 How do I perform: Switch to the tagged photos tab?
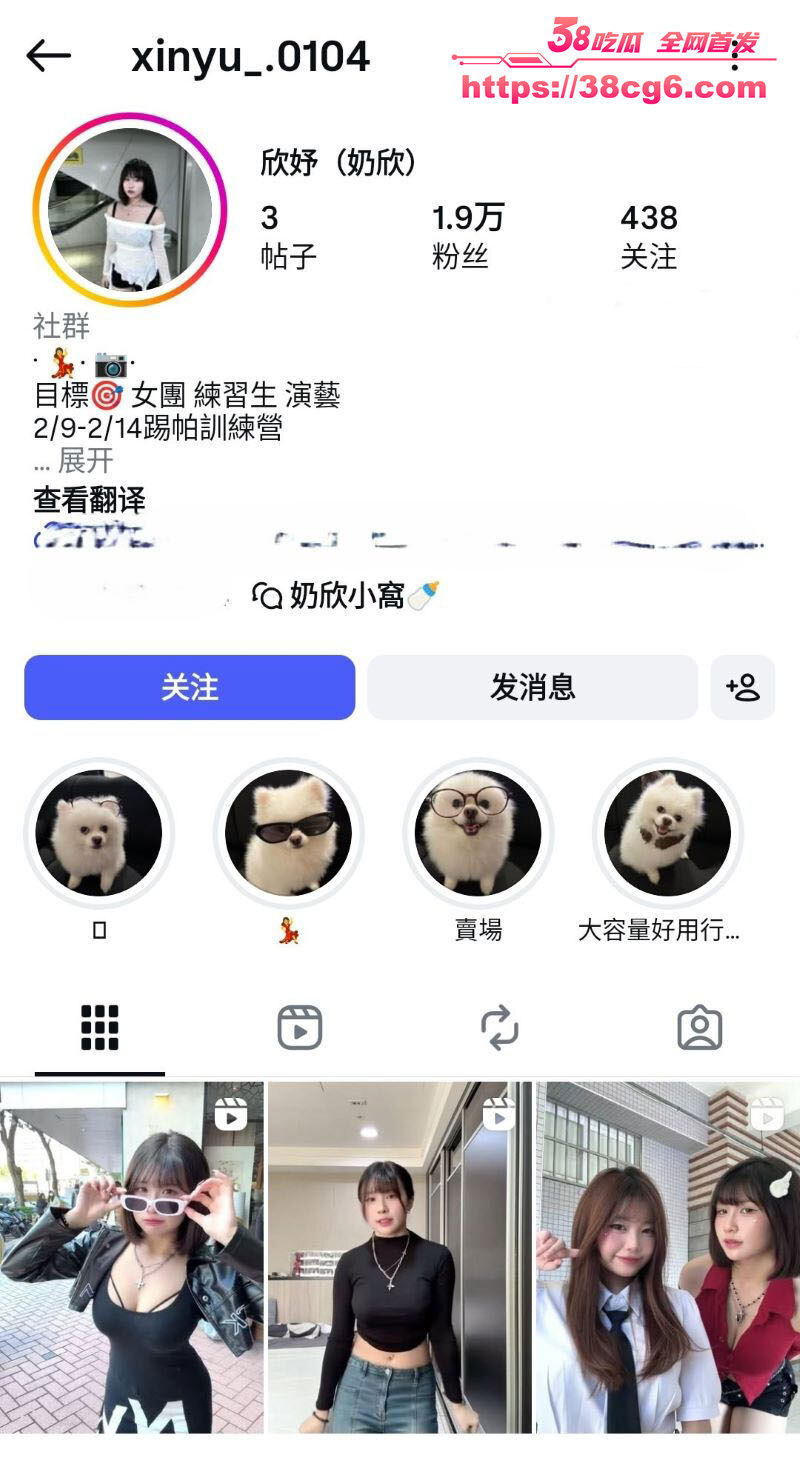(699, 1027)
